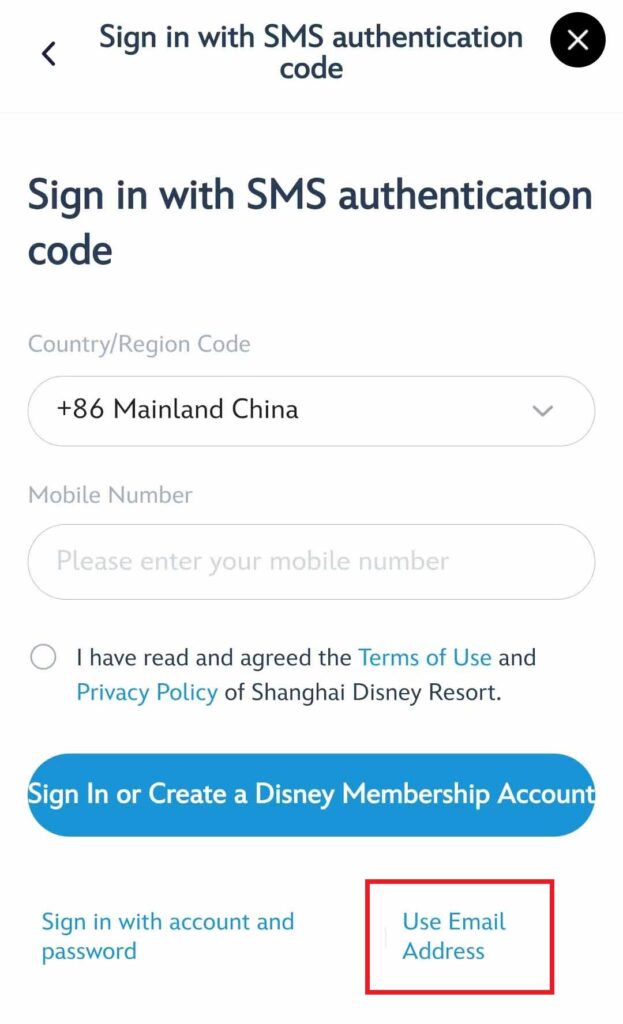Select Sign in with account and password
This screenshot has width=623, height=1024.
click(168, 936)
